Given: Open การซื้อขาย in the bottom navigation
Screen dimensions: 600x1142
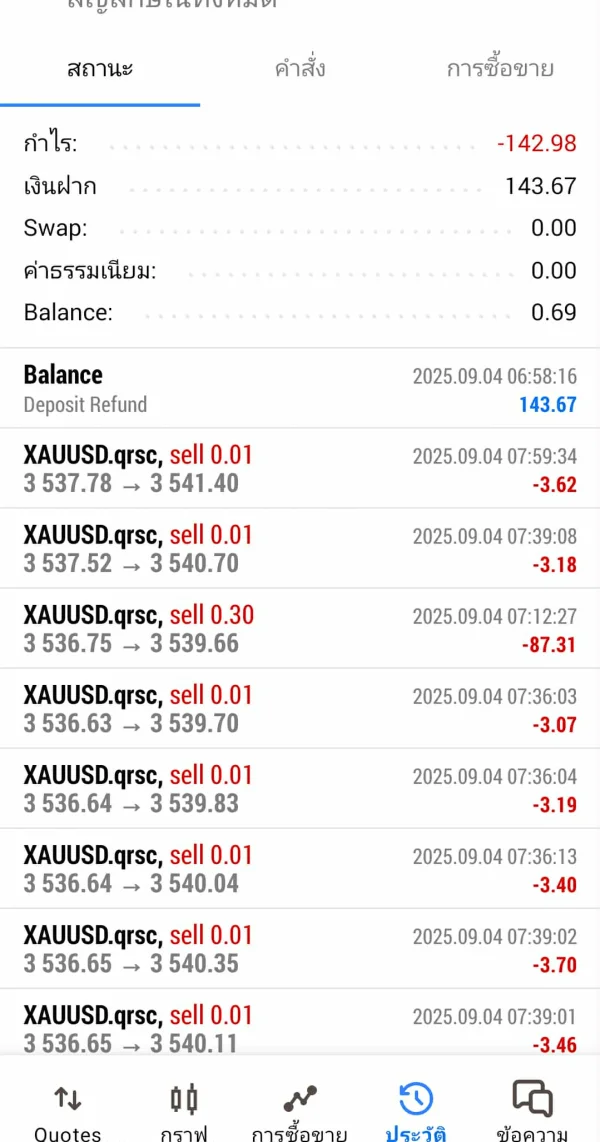Looking at the screenshot, I should point(299,1112).
